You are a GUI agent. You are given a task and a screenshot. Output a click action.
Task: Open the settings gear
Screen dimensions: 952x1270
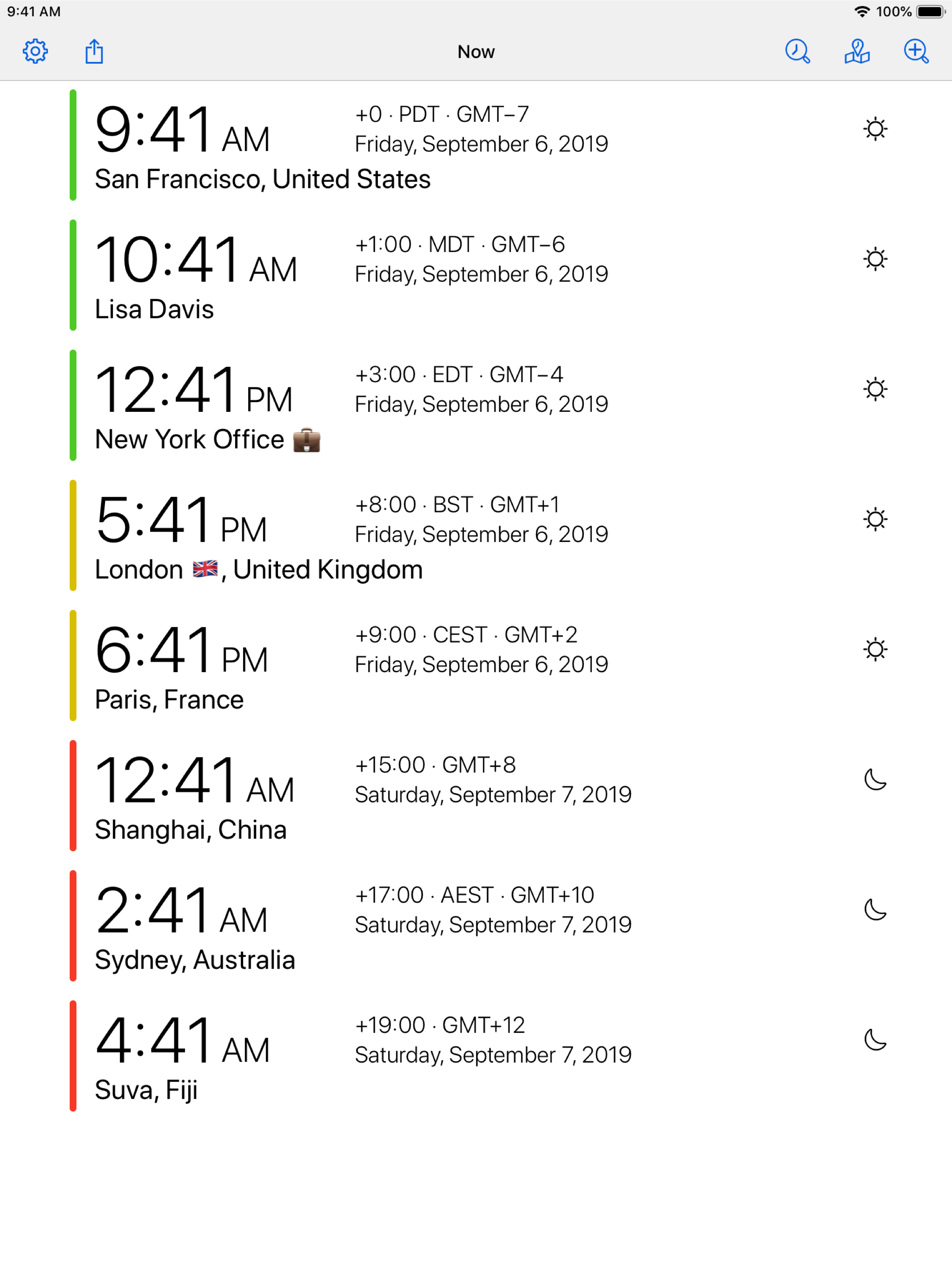(x=34, y=51)
